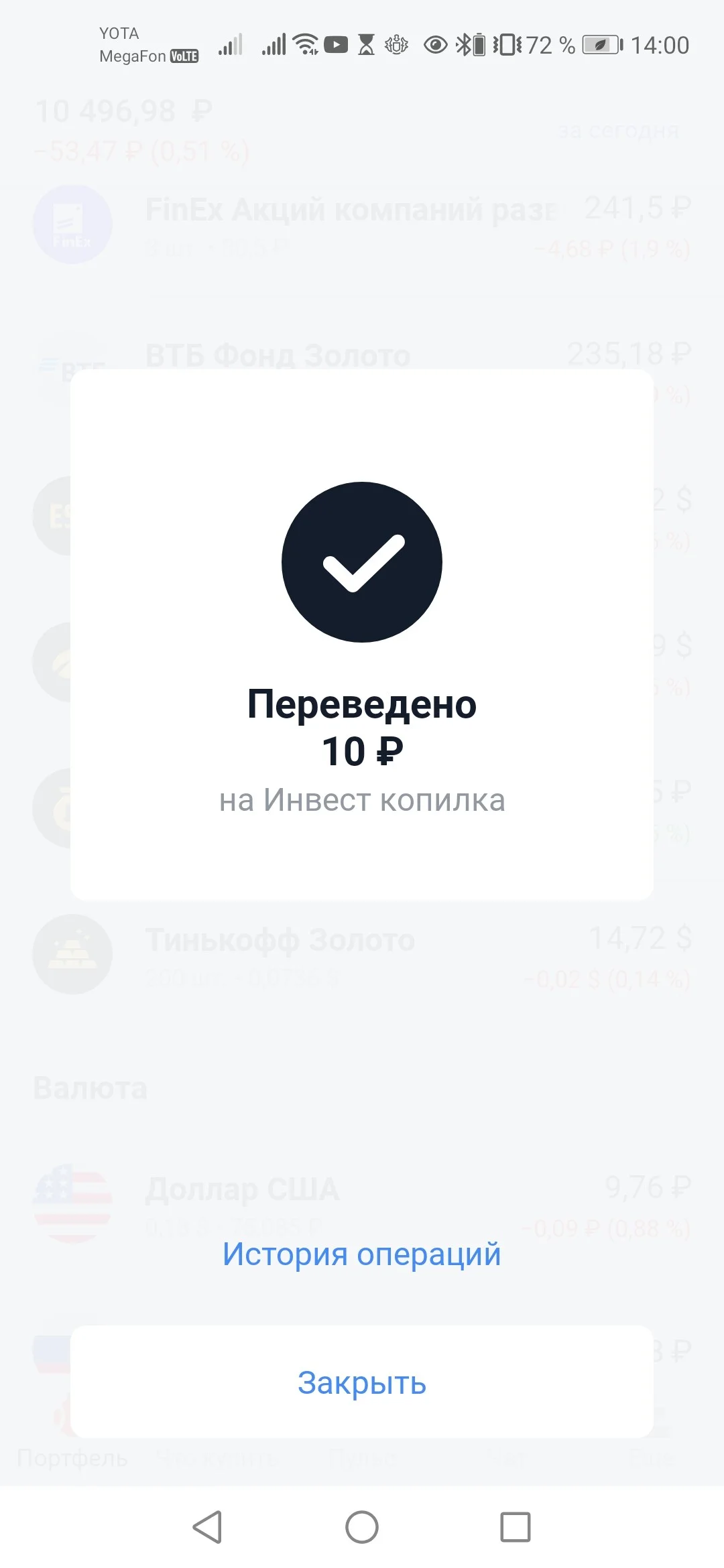Go back with system back button
The height and width of the screenshot is (1568, 724).
(x=207, y=1527)
